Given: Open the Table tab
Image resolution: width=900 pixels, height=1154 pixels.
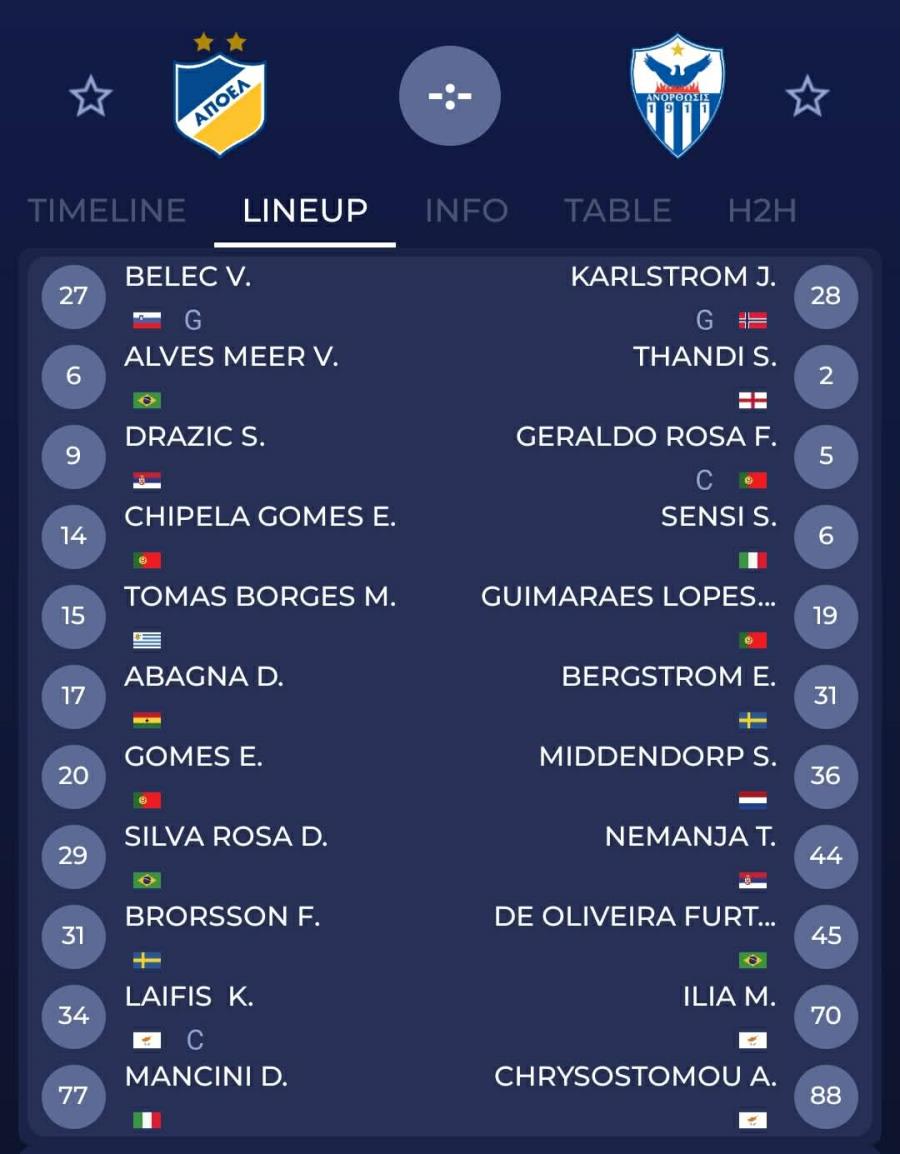Looking at the screenshot, I should click(617, 211).
